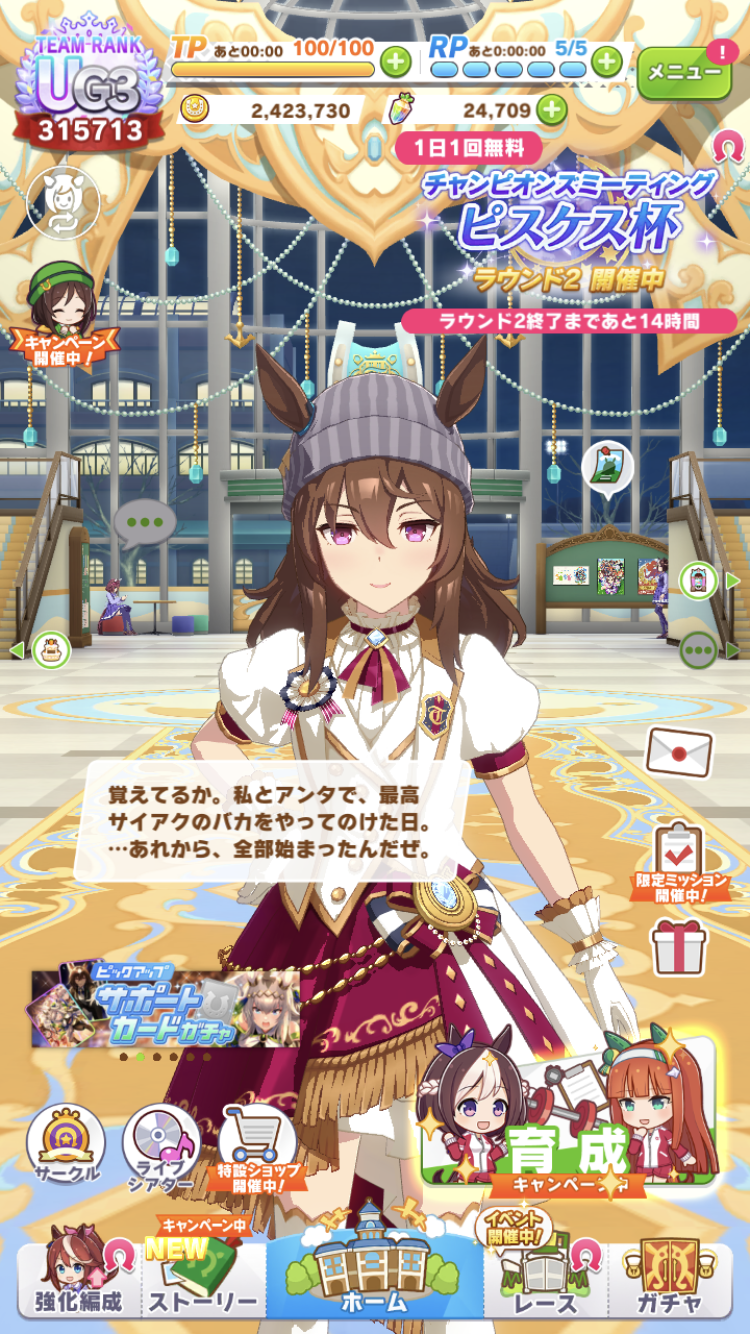This screenshot has width=750, height=1334.
Task: Open サークル
Action: pyautogui.click(x=64, y=1145)
